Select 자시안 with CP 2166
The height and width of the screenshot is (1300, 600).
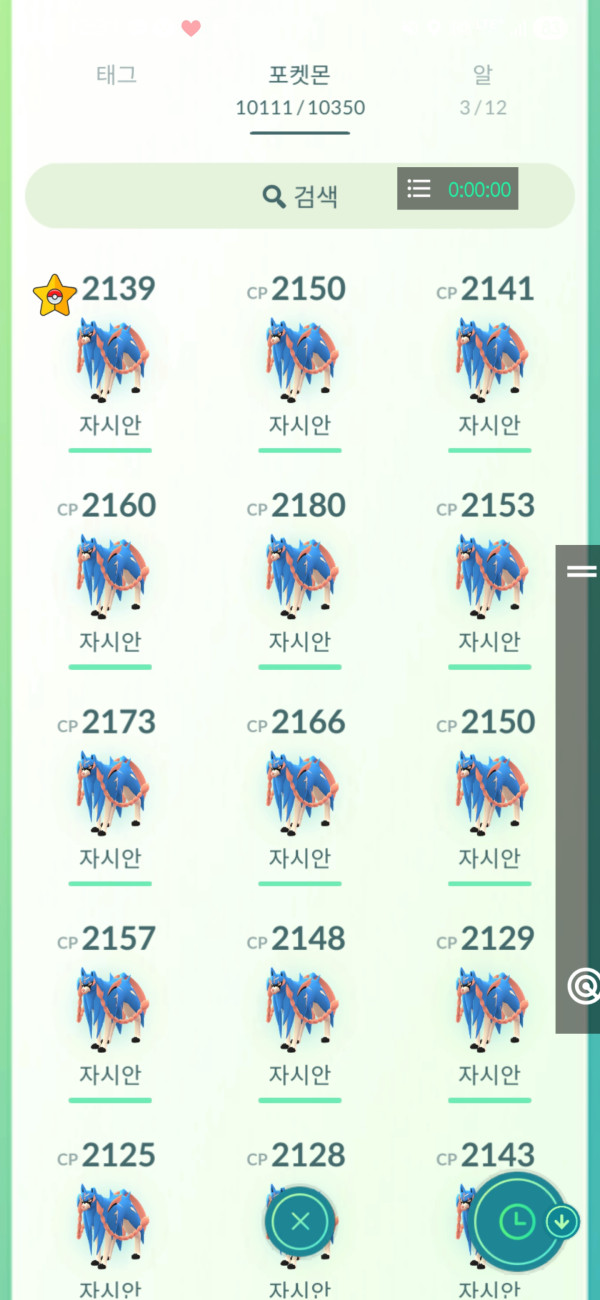(300, 794)
